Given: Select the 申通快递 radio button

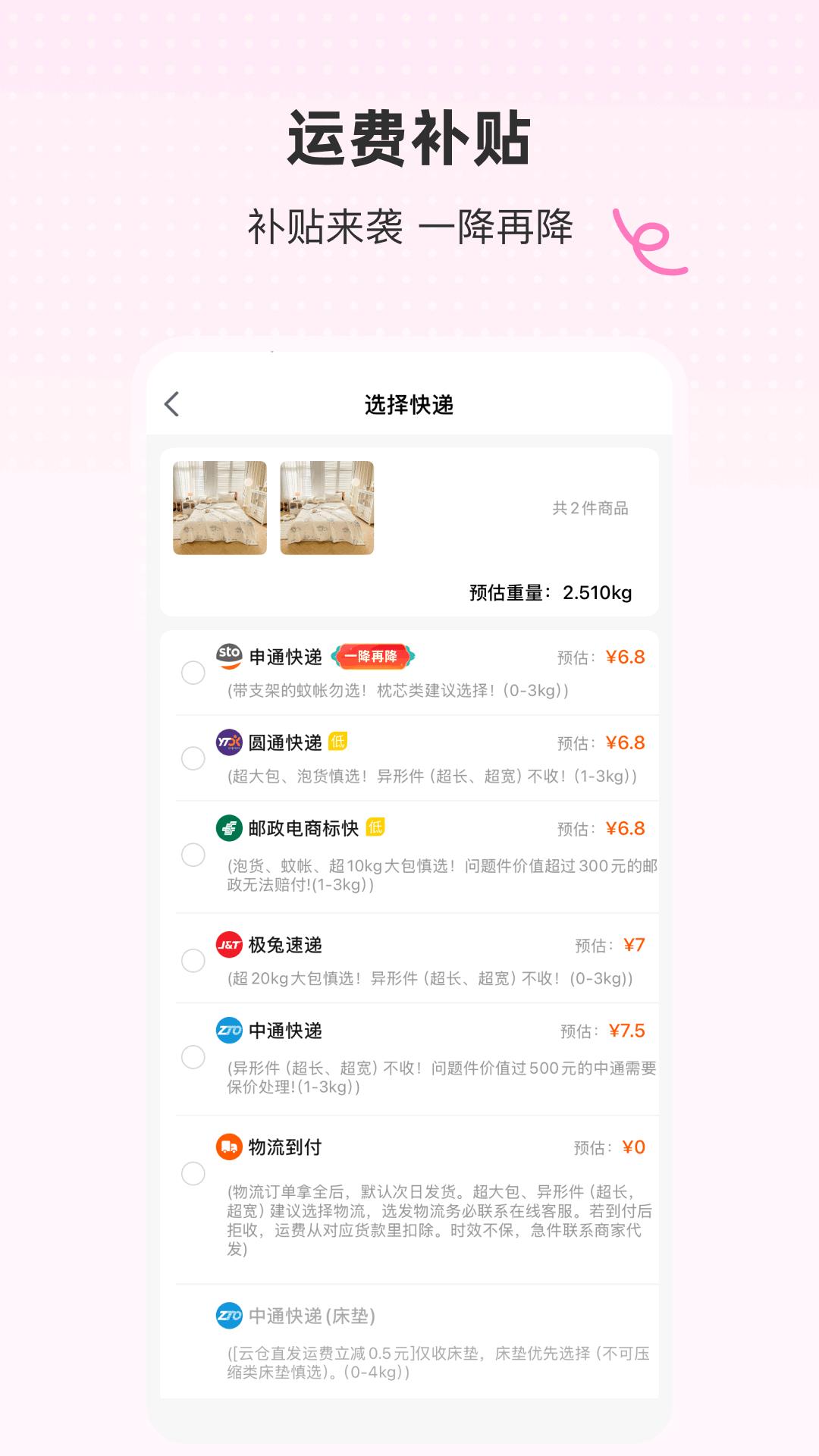Looking at the screenshot, I should pyautogui.click(x=192, y=673).
